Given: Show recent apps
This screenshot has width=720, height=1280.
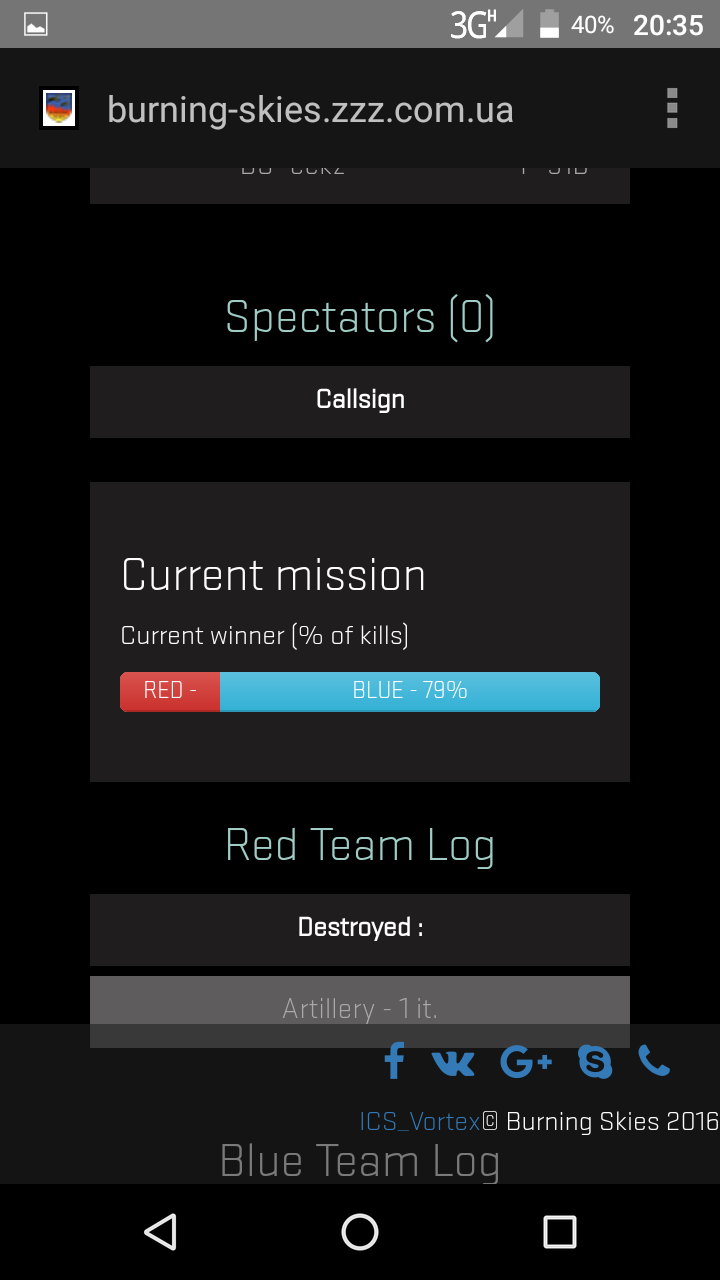Looking at the screenshot, I should click(x=560, y=1232).
